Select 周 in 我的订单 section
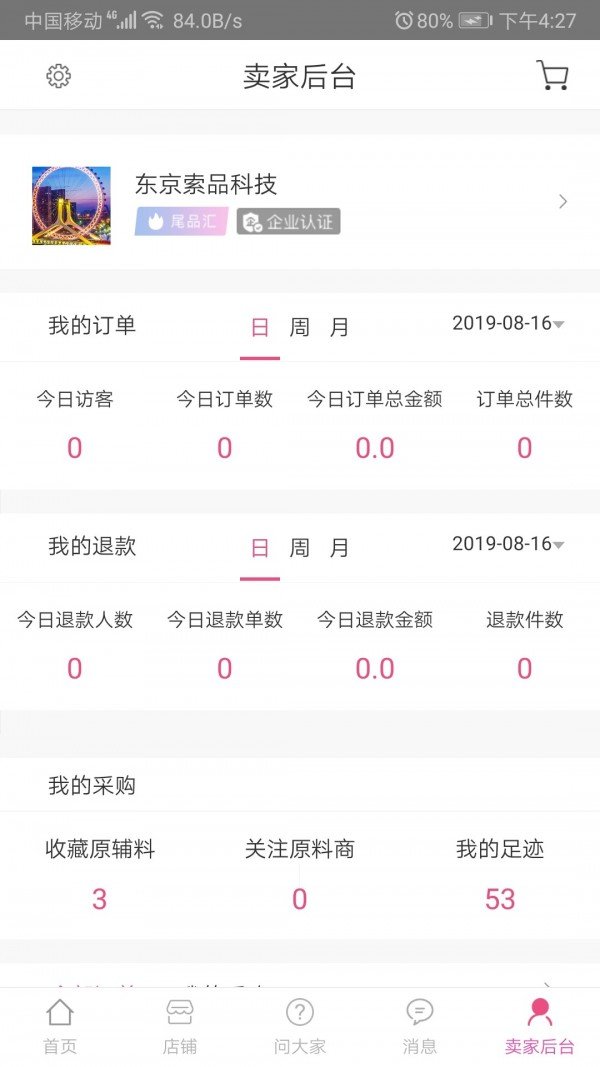The width and height of the screenshot is (600, 1067). pyautogui.click(x=300, y=327)
